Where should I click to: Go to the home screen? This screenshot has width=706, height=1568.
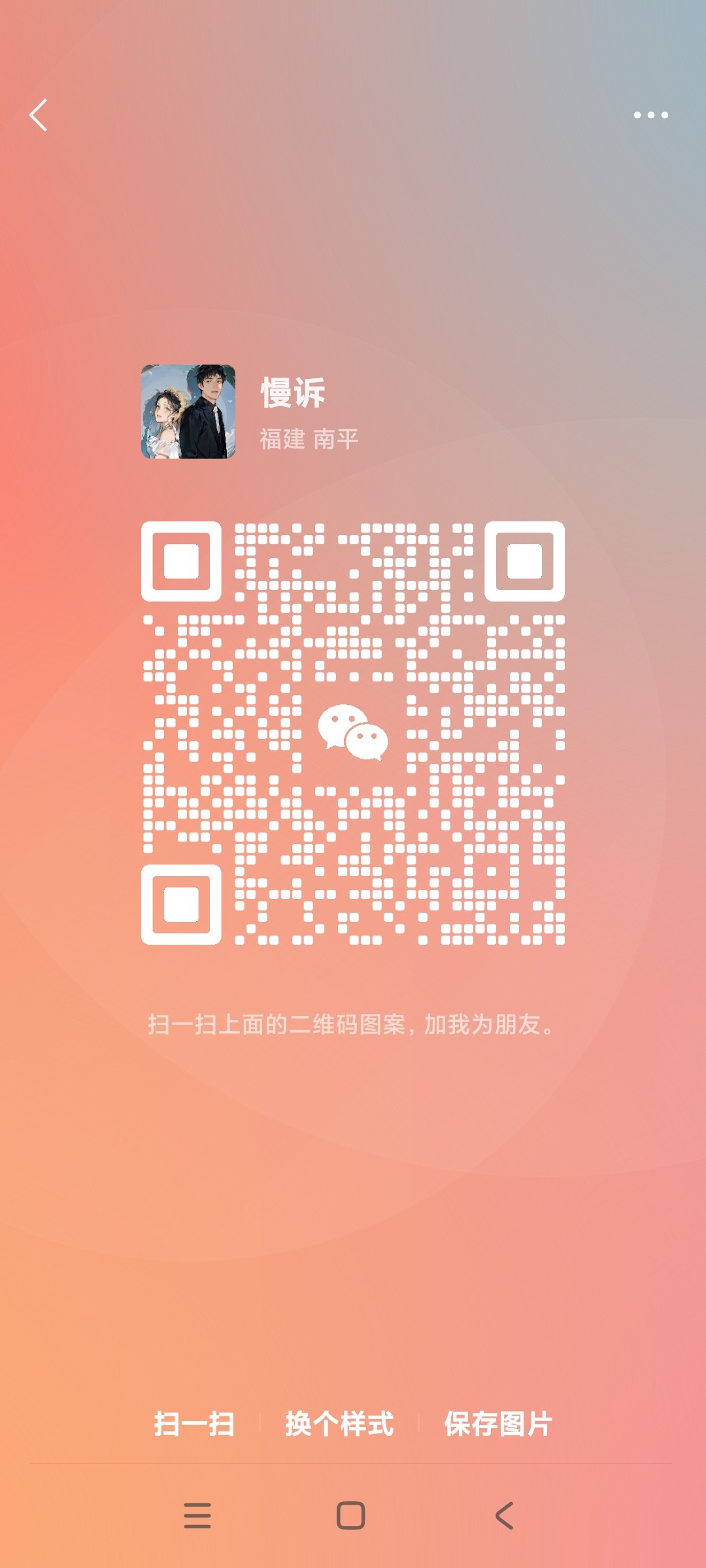351,1516
